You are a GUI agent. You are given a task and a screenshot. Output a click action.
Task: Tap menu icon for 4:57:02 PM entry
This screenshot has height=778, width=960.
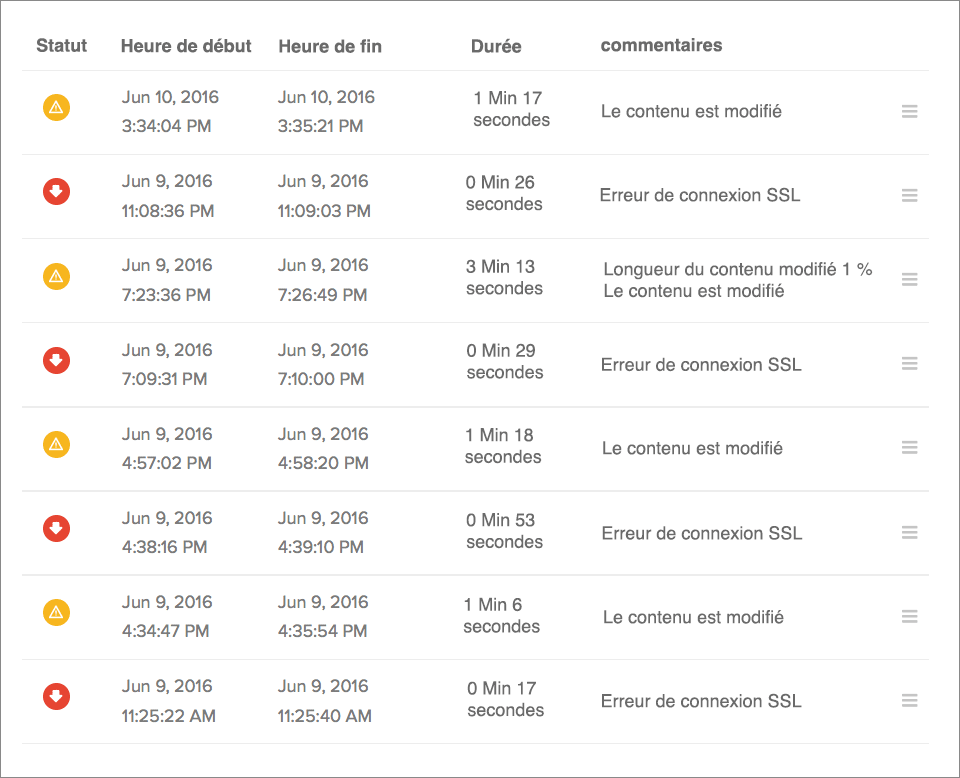[x=909, y=448]
